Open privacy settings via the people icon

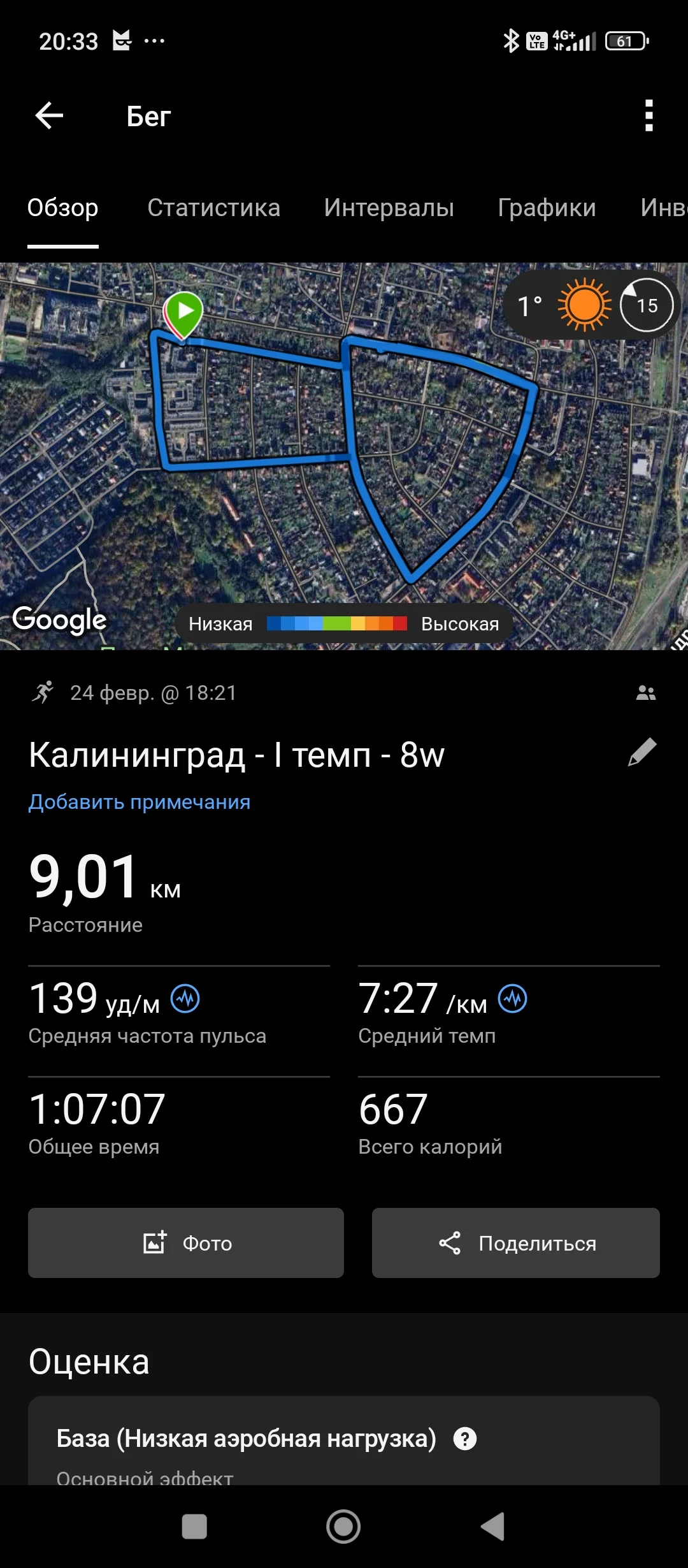pyautogui.click(x=645, y=692)
